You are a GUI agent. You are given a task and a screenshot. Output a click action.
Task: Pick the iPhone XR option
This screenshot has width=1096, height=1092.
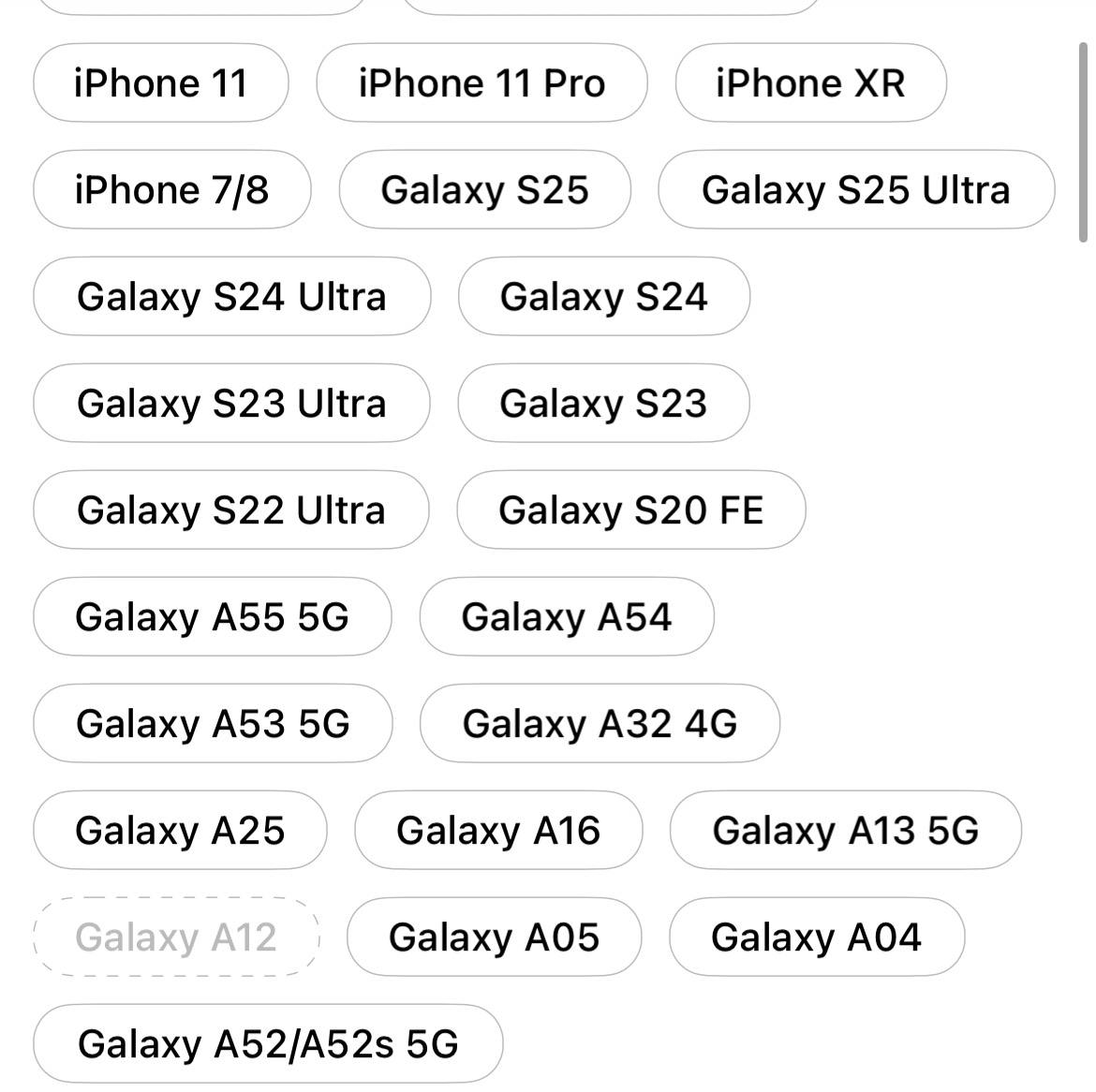click(810, 83)
